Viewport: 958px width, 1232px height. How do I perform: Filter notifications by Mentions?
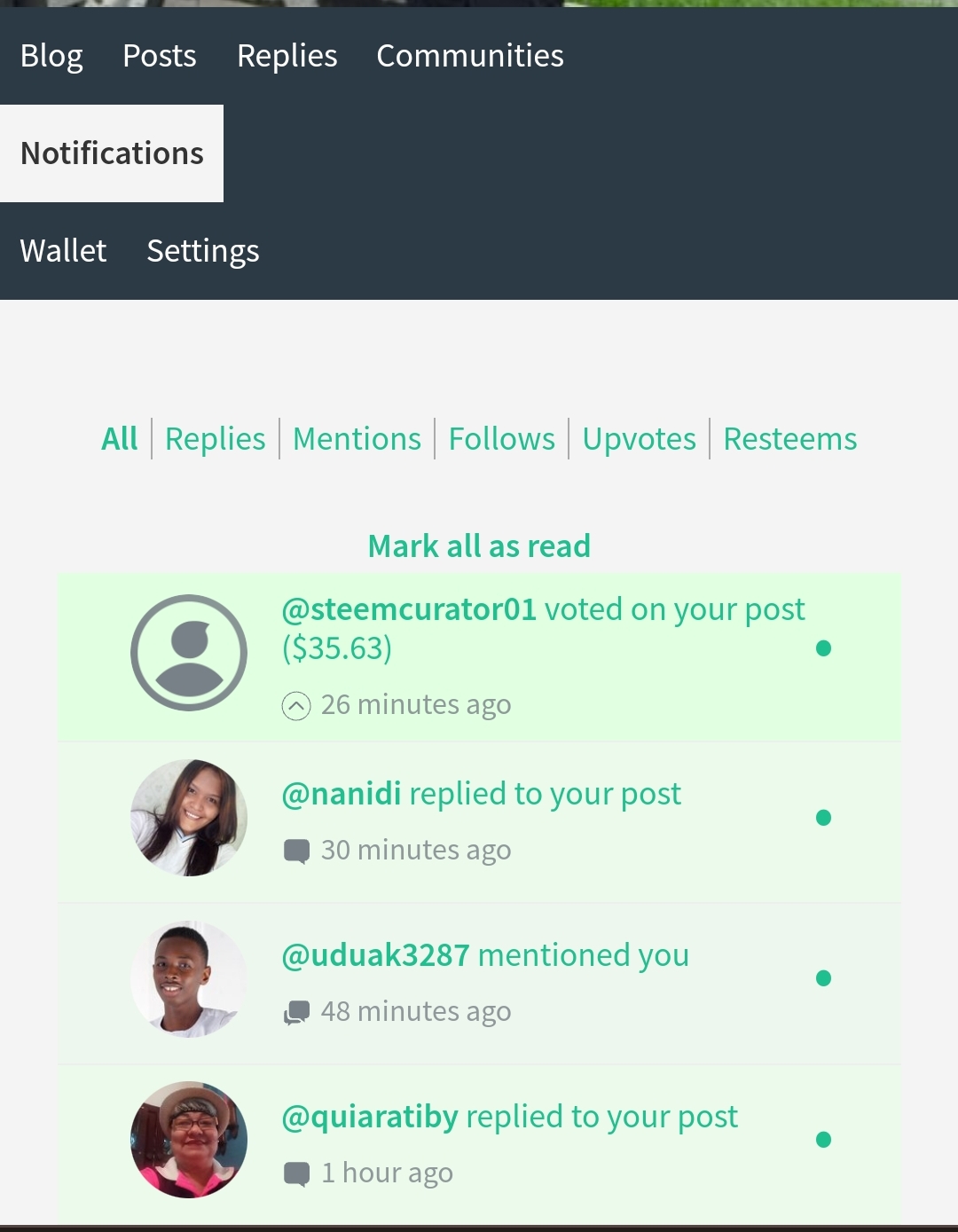click(357, 439)
